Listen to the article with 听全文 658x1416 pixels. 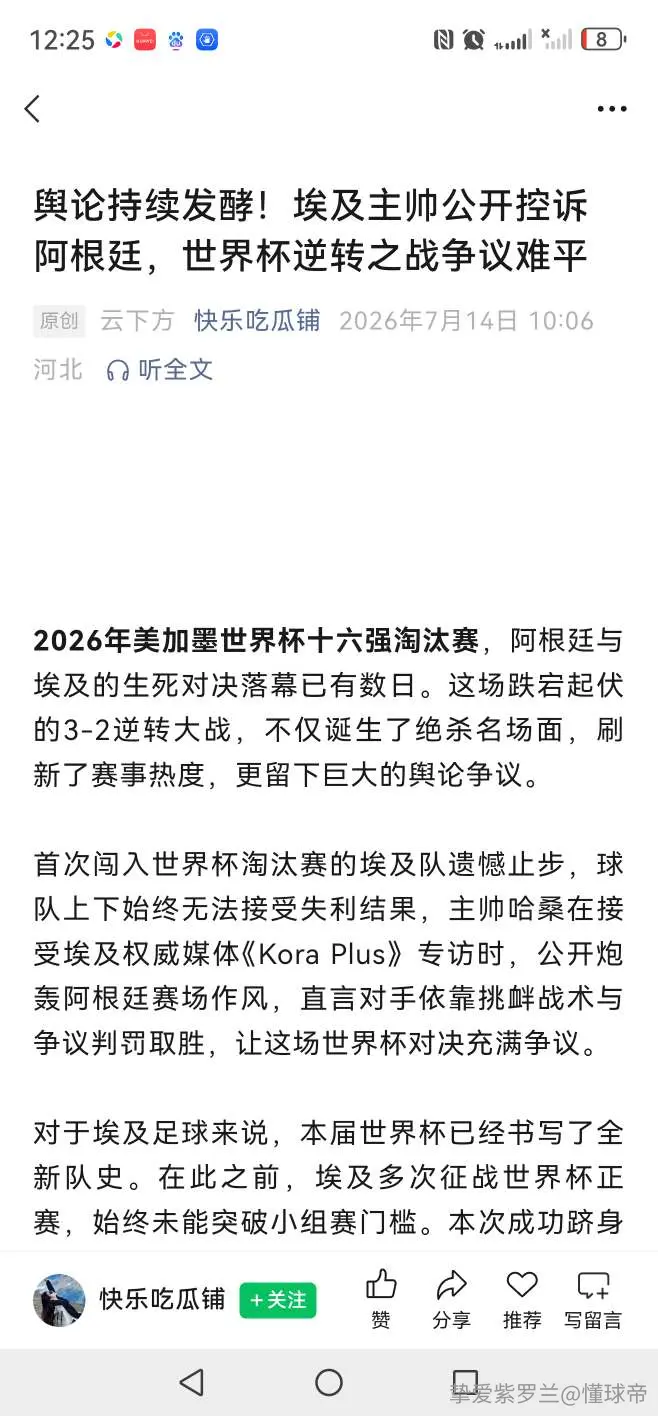[160, 370]
